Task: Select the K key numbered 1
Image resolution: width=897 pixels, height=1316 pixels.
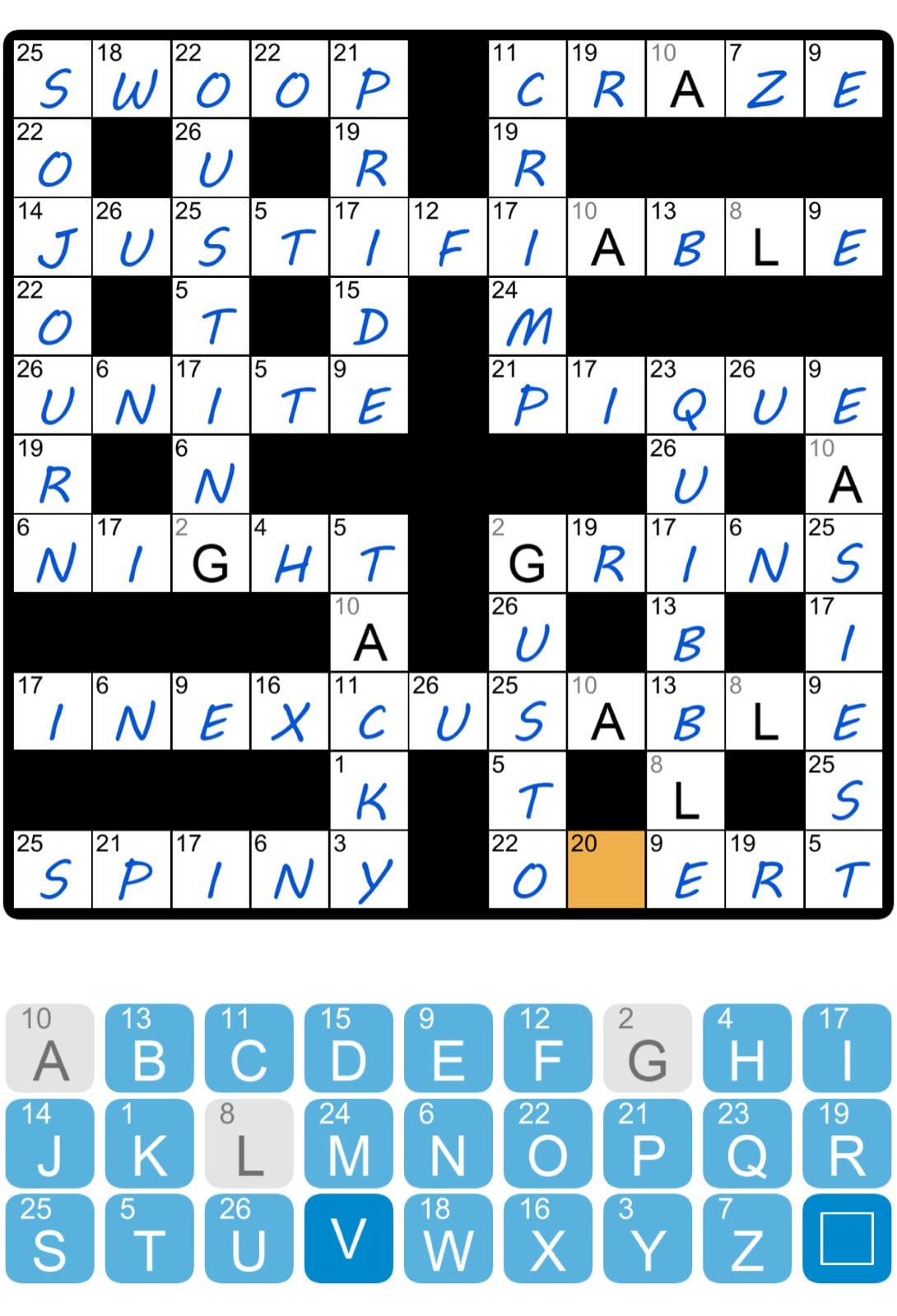Action: 149,1143
